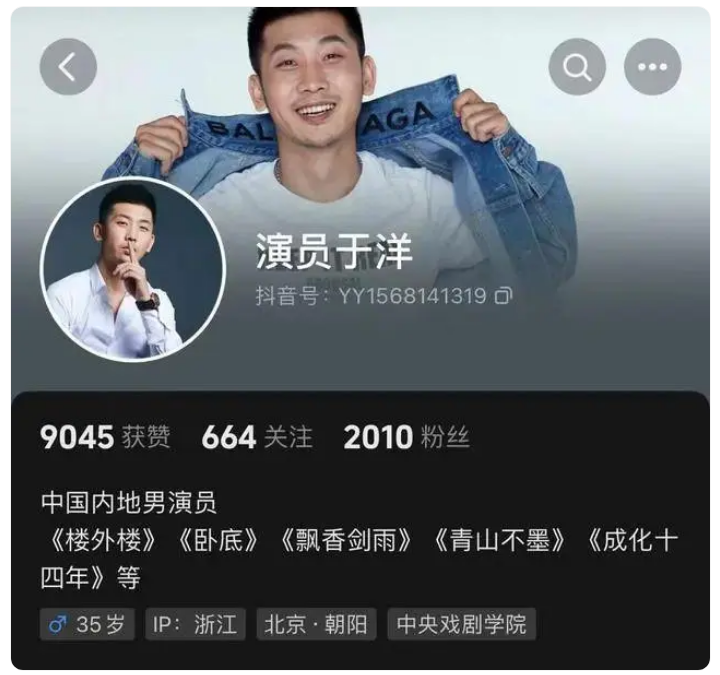Image resolution: width=720 pixels, height=675 pixels.
Task: Show the 9045 获赞 likes details
Action: [105, 437]
